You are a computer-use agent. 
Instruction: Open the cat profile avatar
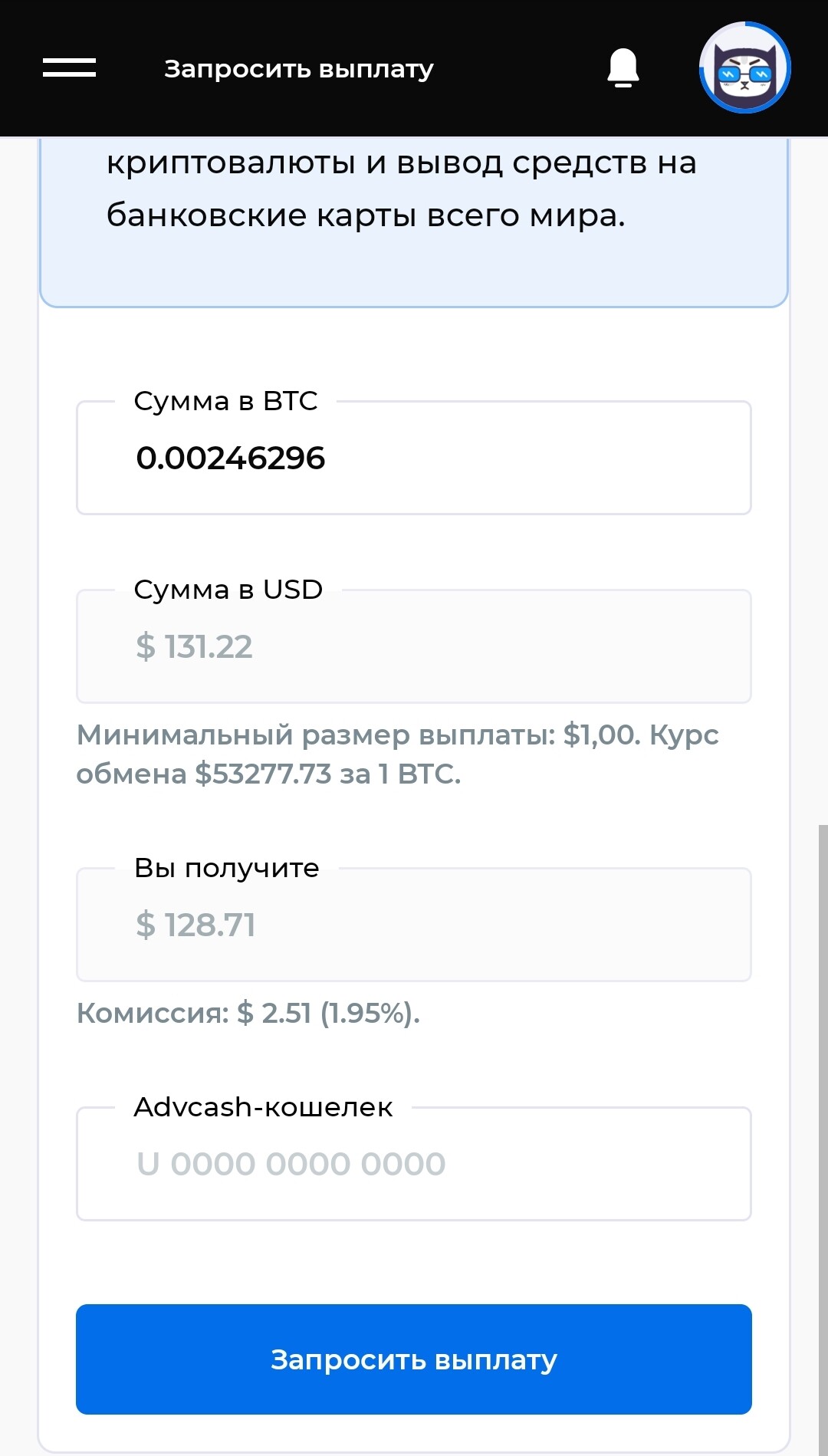point(744,67)
